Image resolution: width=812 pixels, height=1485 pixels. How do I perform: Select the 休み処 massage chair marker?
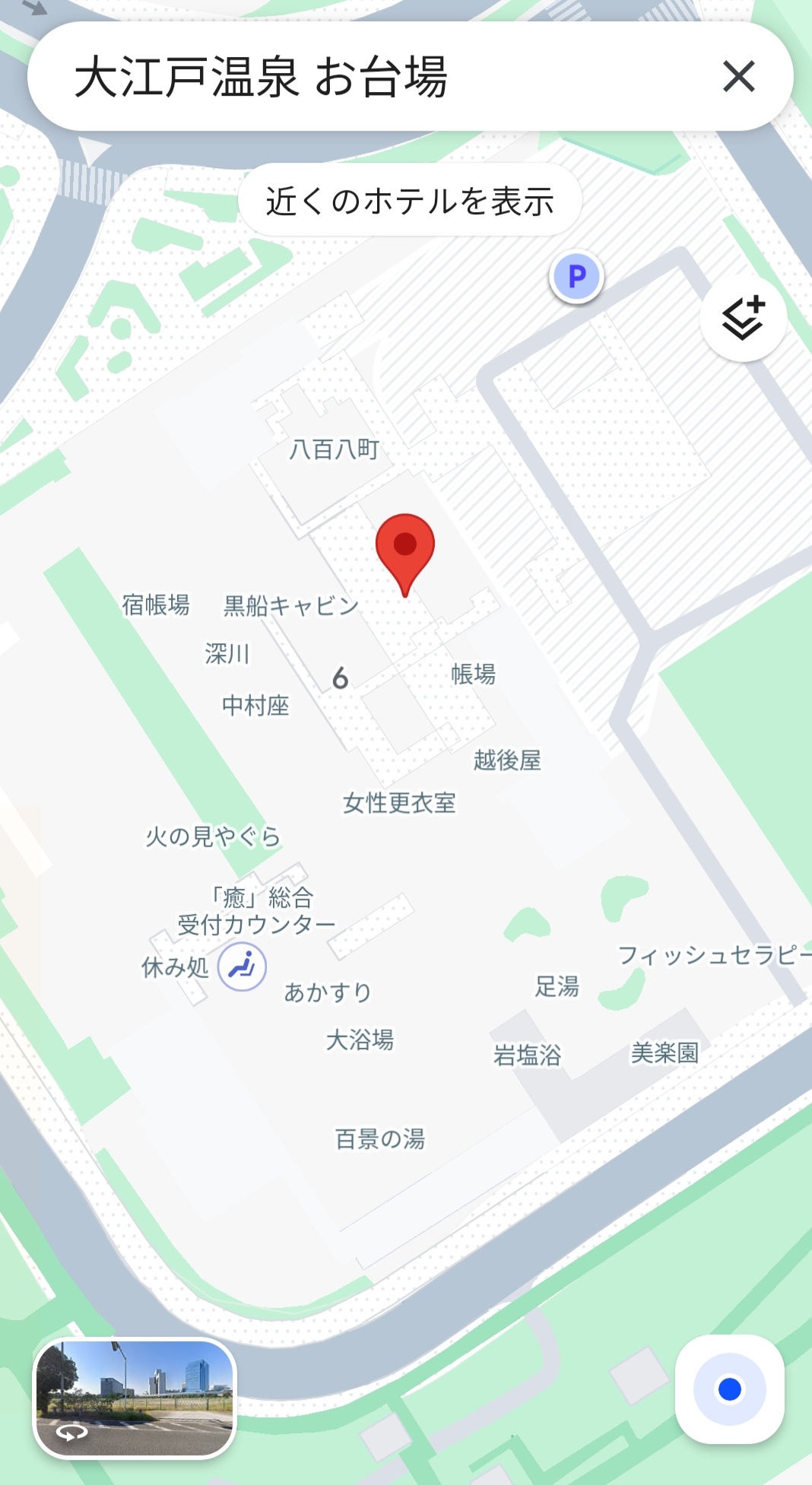pos(242,966)
